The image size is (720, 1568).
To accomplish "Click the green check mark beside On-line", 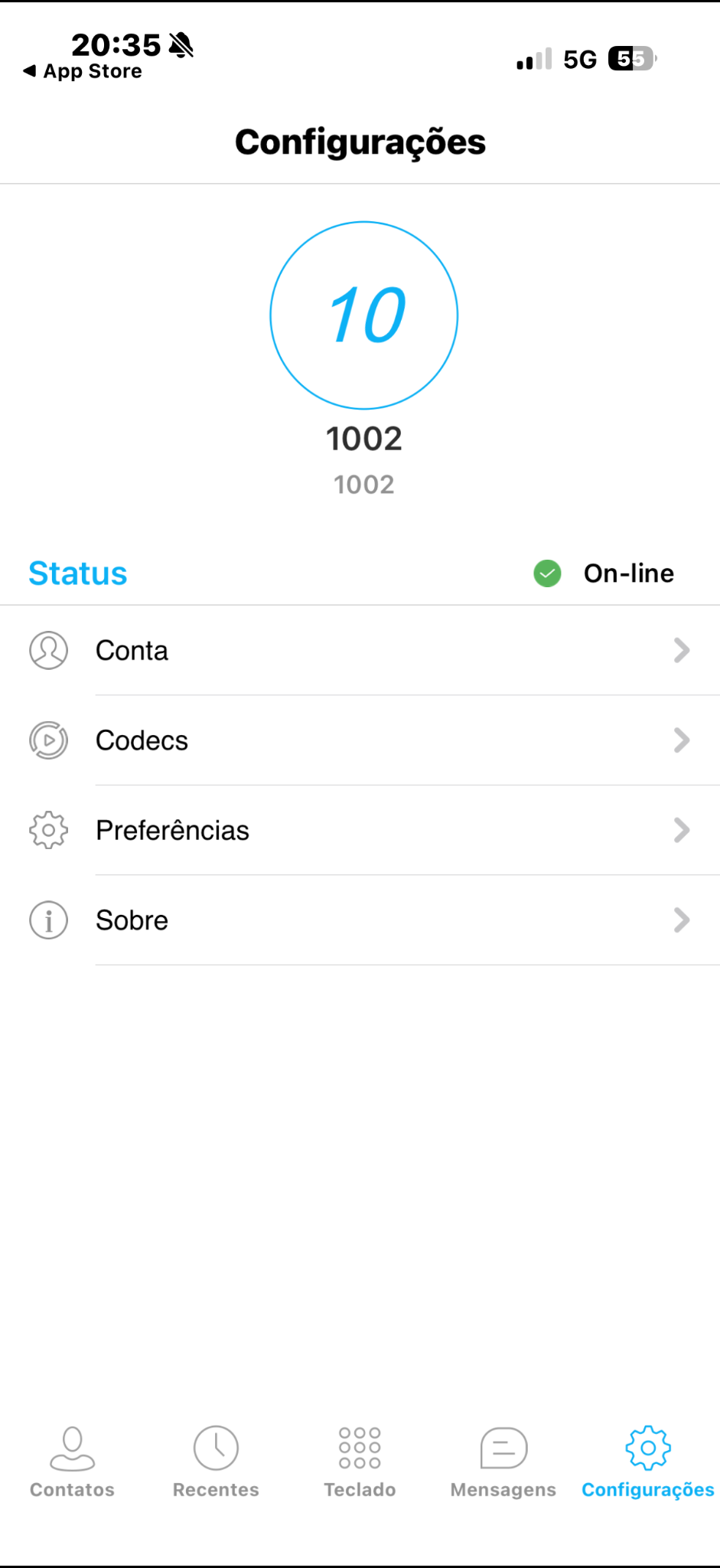I will click(546, 573).
